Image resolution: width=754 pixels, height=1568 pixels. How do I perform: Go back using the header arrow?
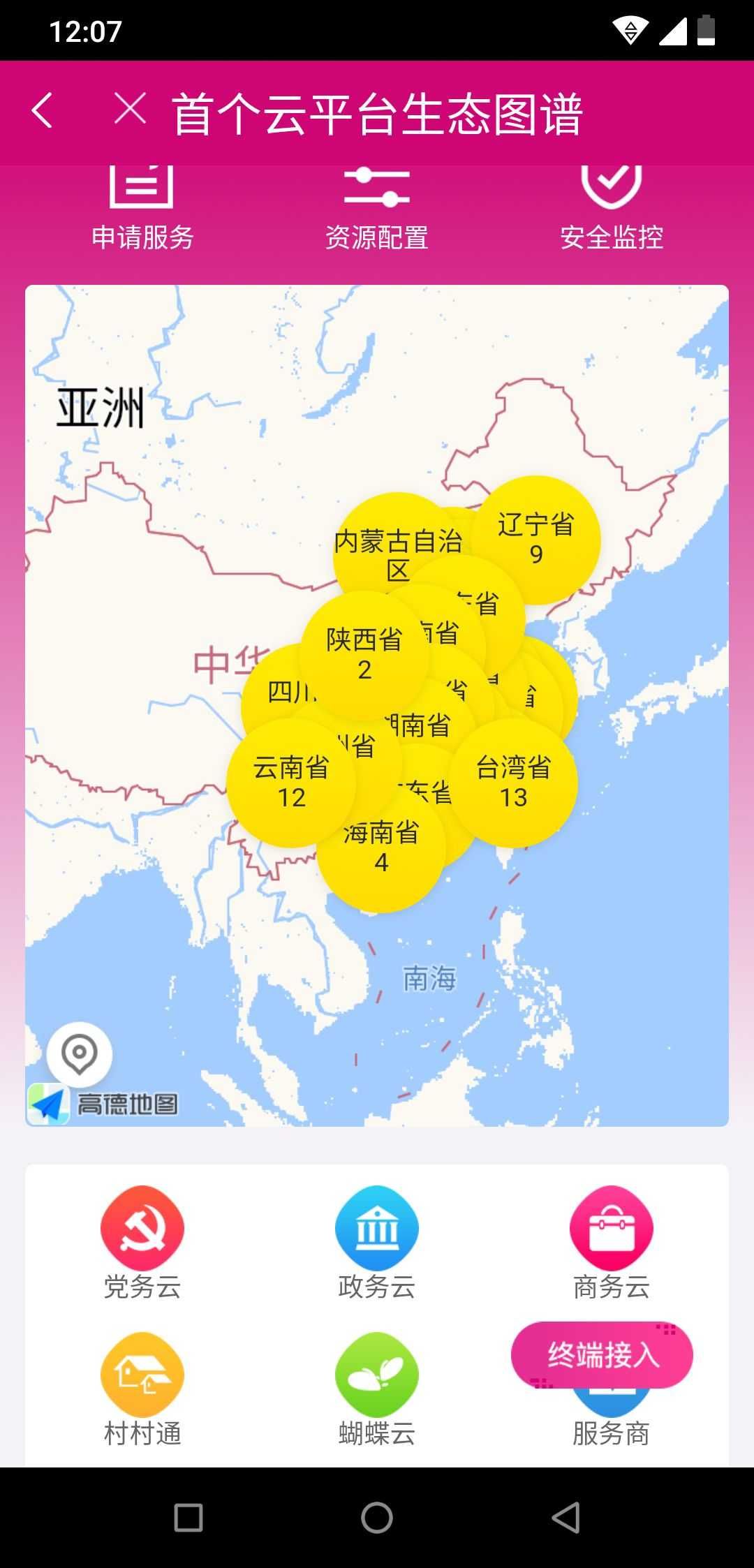[43, 111]
